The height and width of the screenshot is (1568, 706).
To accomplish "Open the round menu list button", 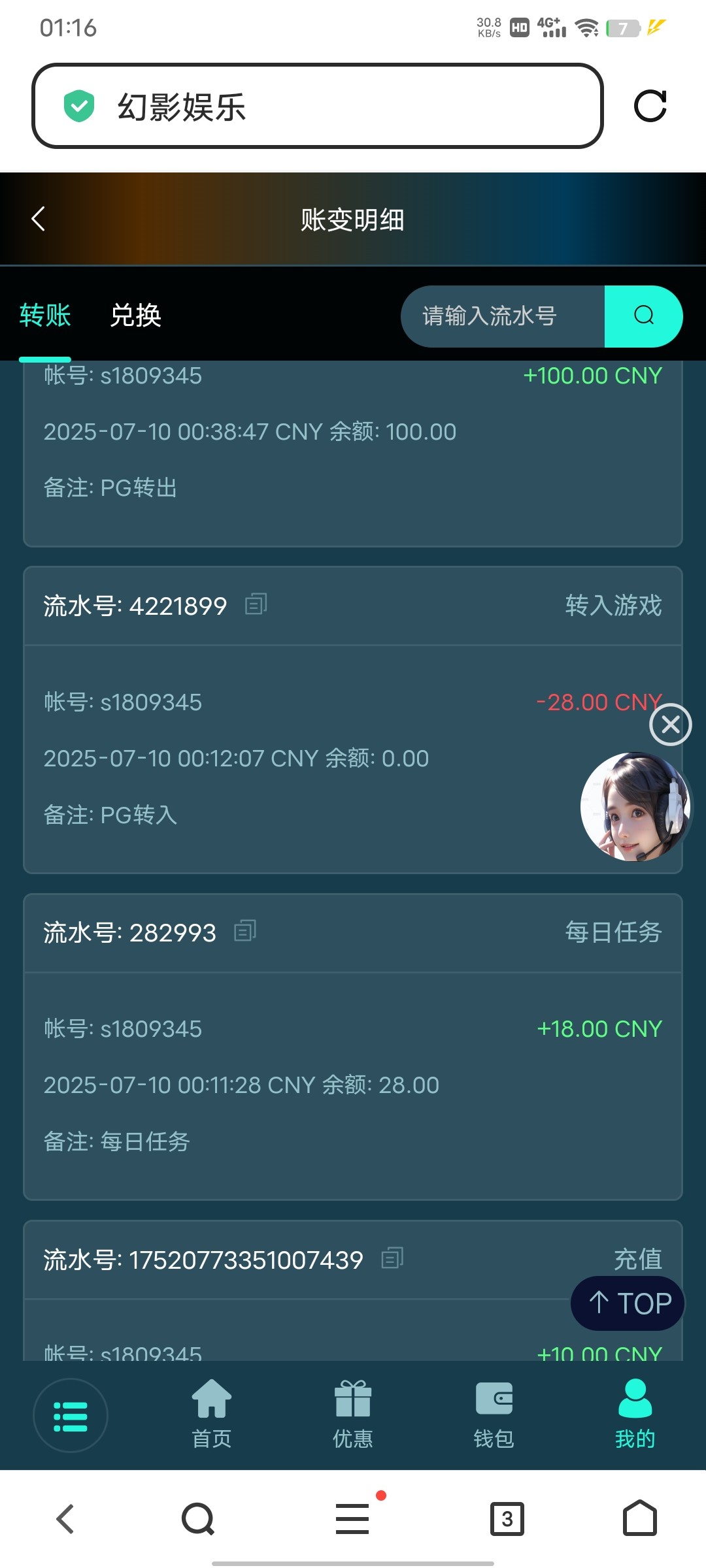I will [71, 1416].
